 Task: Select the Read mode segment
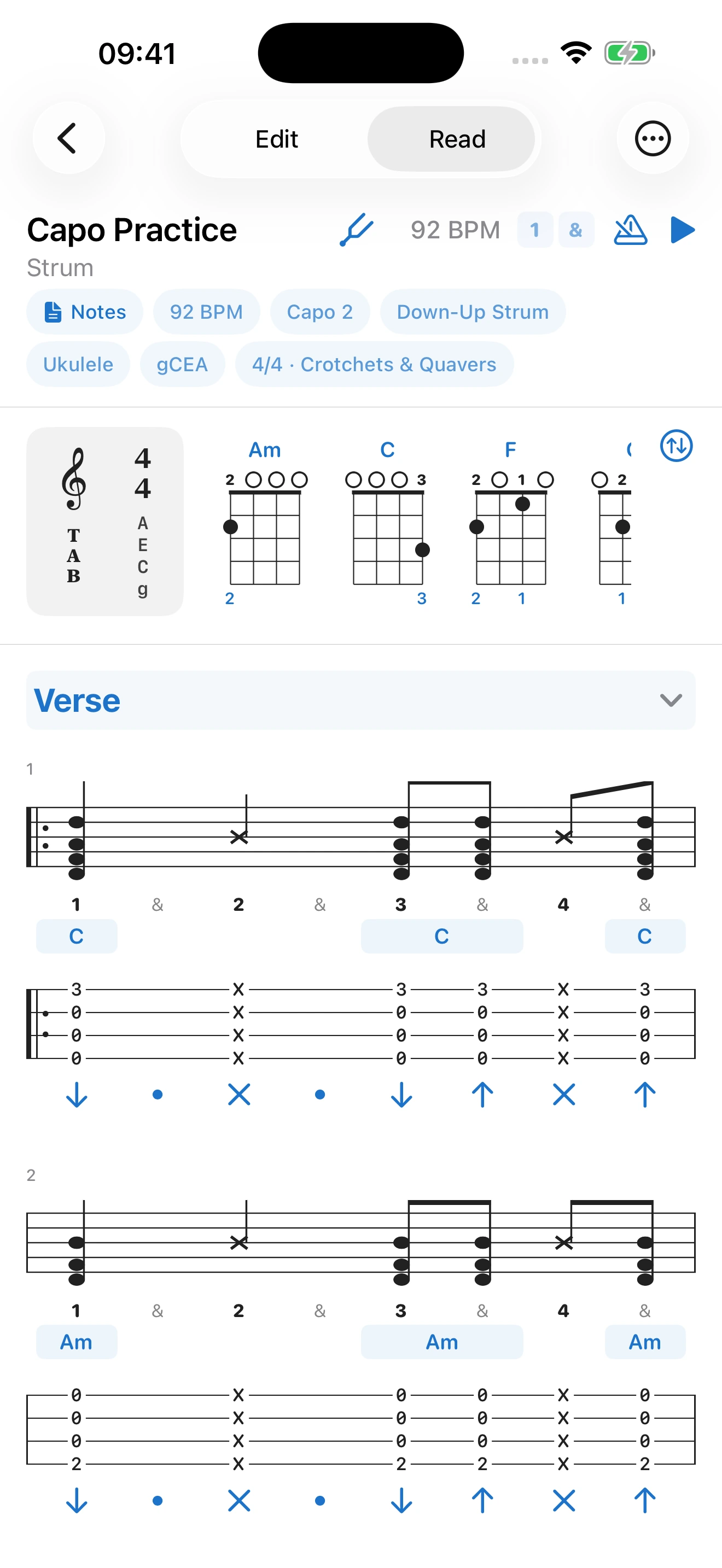(457, 139)
